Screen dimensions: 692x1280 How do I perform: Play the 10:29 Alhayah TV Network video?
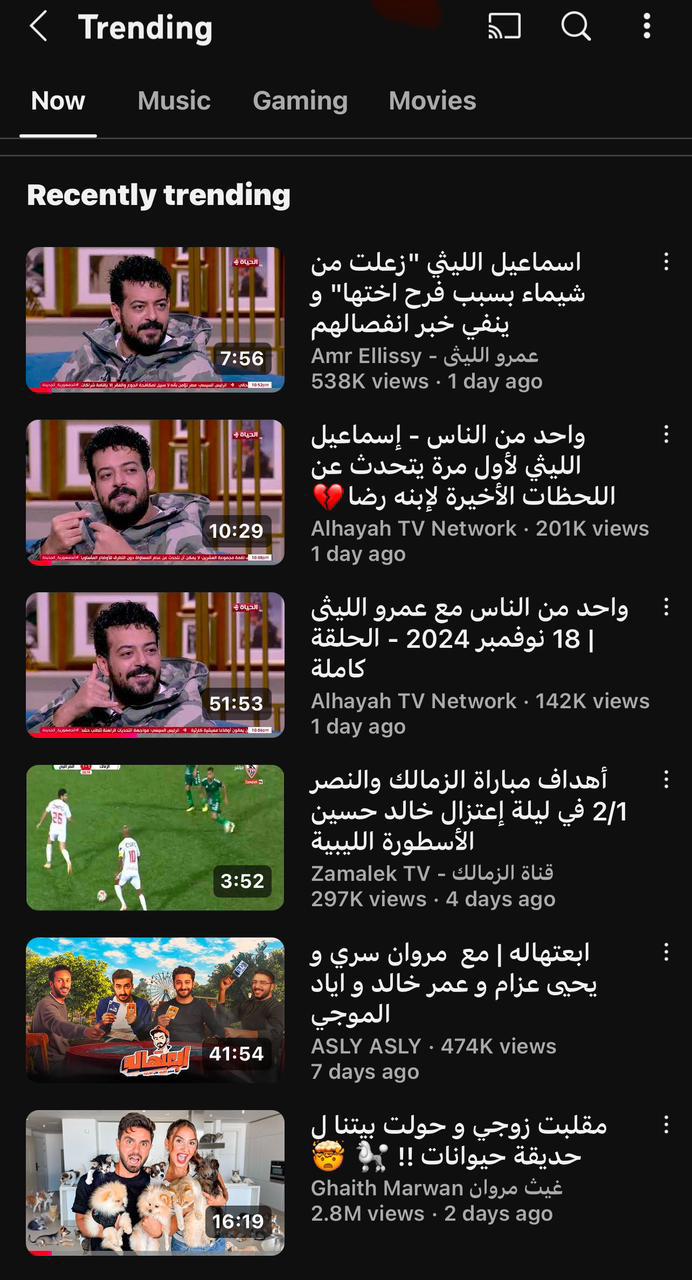[x=155, y=493]
